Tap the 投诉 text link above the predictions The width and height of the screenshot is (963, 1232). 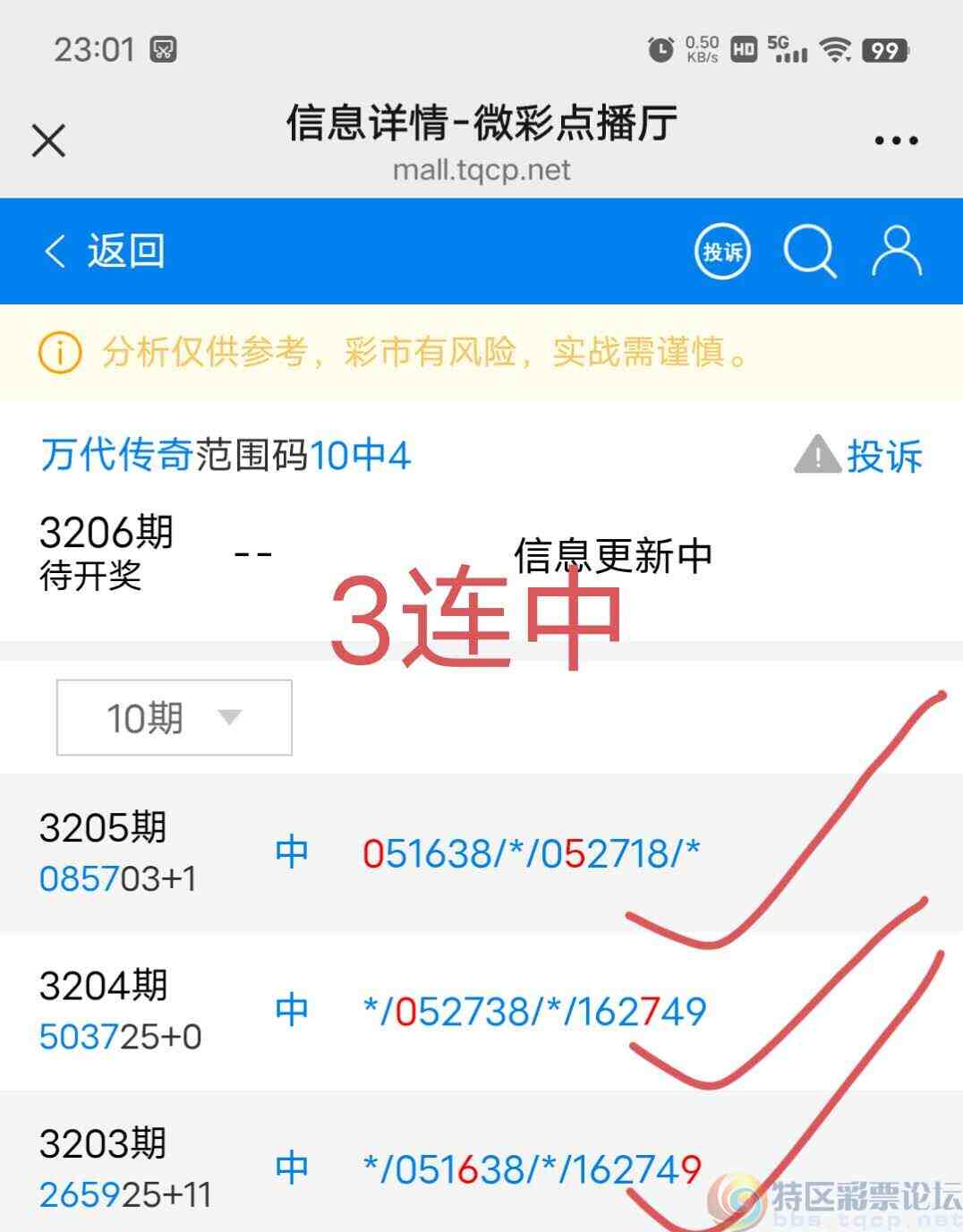[884, 457]
